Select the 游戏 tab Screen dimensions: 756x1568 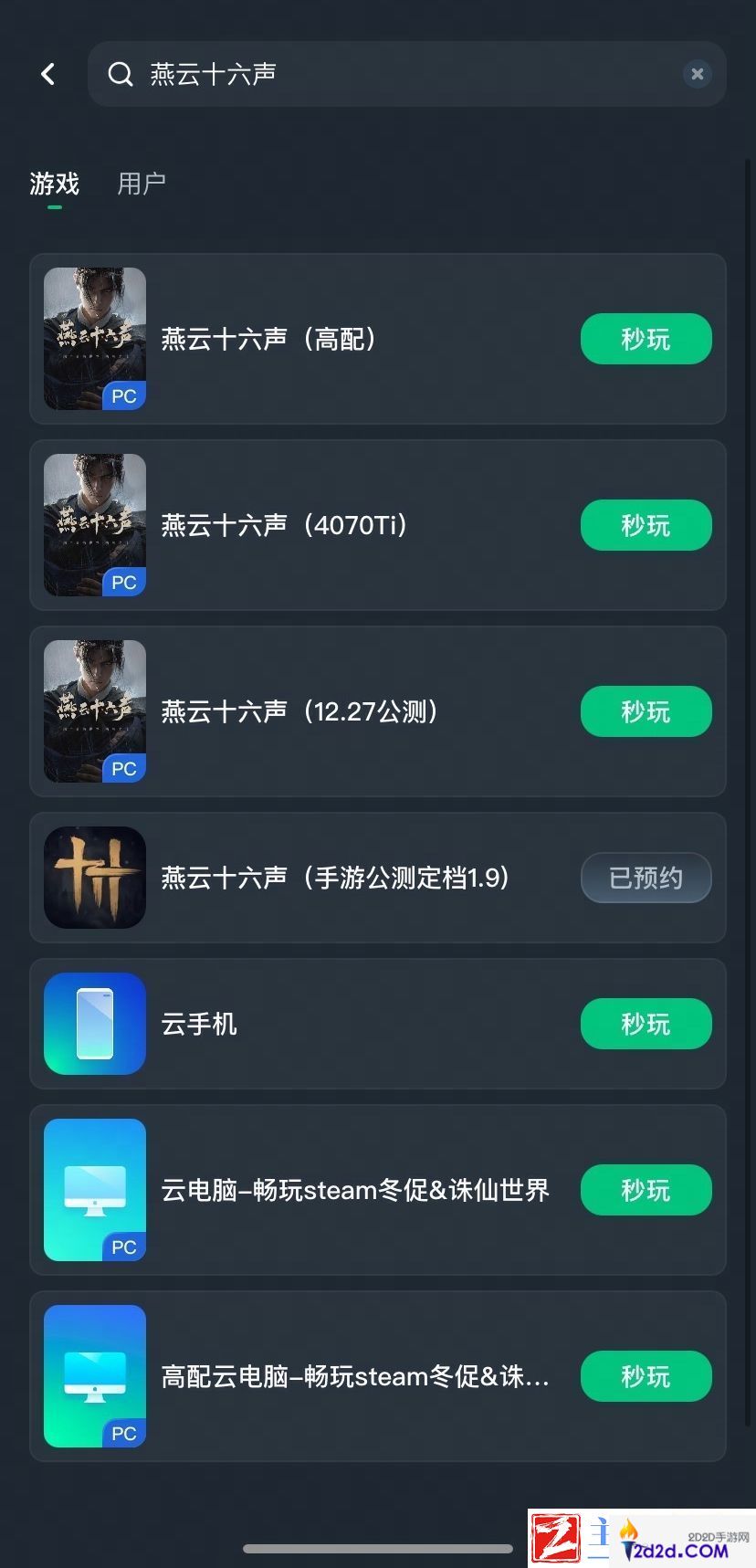(x=54, y=184)
